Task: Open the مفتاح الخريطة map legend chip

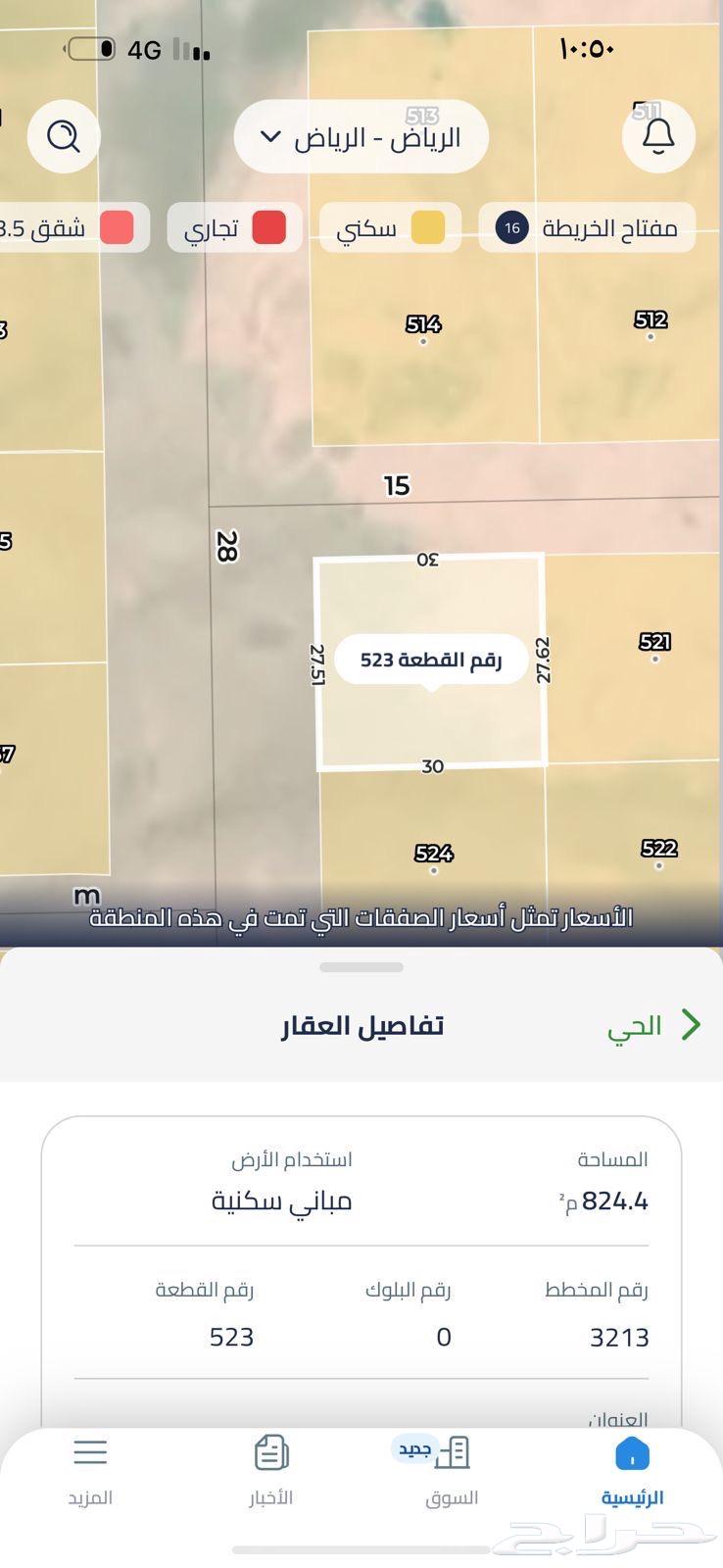Action: pyautogui.click(x=587, y=228)
